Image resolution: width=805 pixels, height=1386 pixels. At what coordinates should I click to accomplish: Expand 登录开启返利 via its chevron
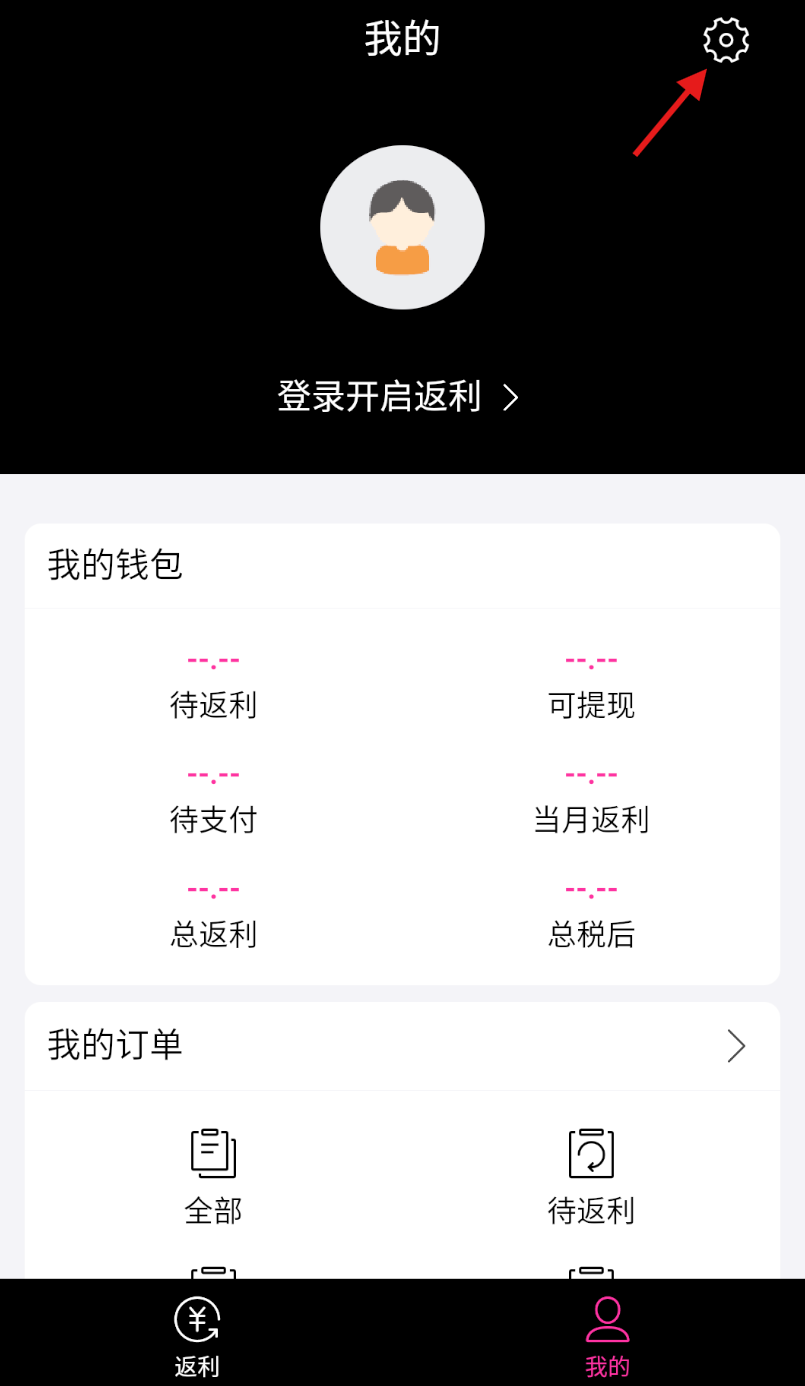point(512,397)
